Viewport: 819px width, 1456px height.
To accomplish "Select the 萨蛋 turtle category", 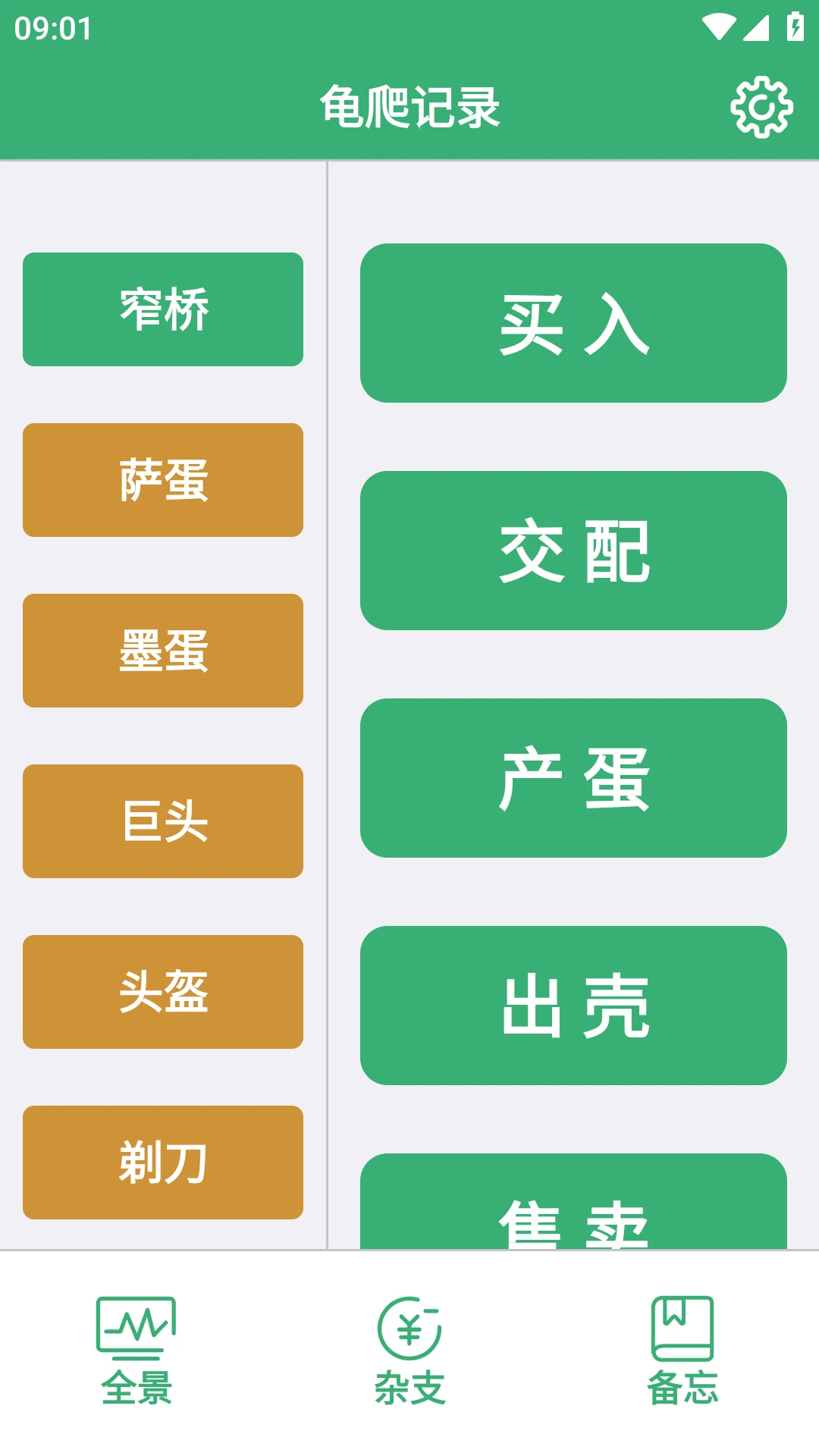I will (x=163, y=479).
